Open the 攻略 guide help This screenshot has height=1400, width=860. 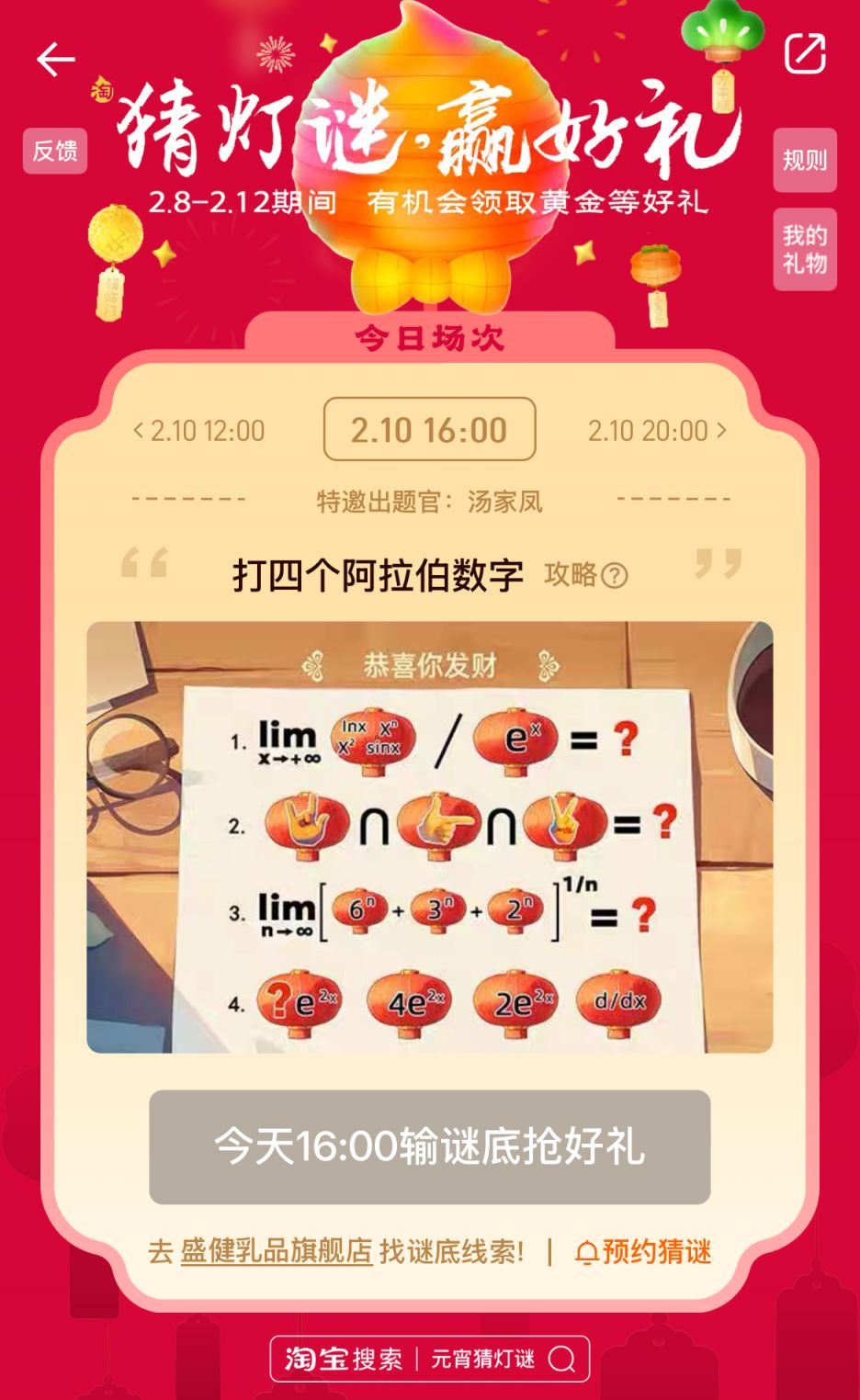coord(586,575)
